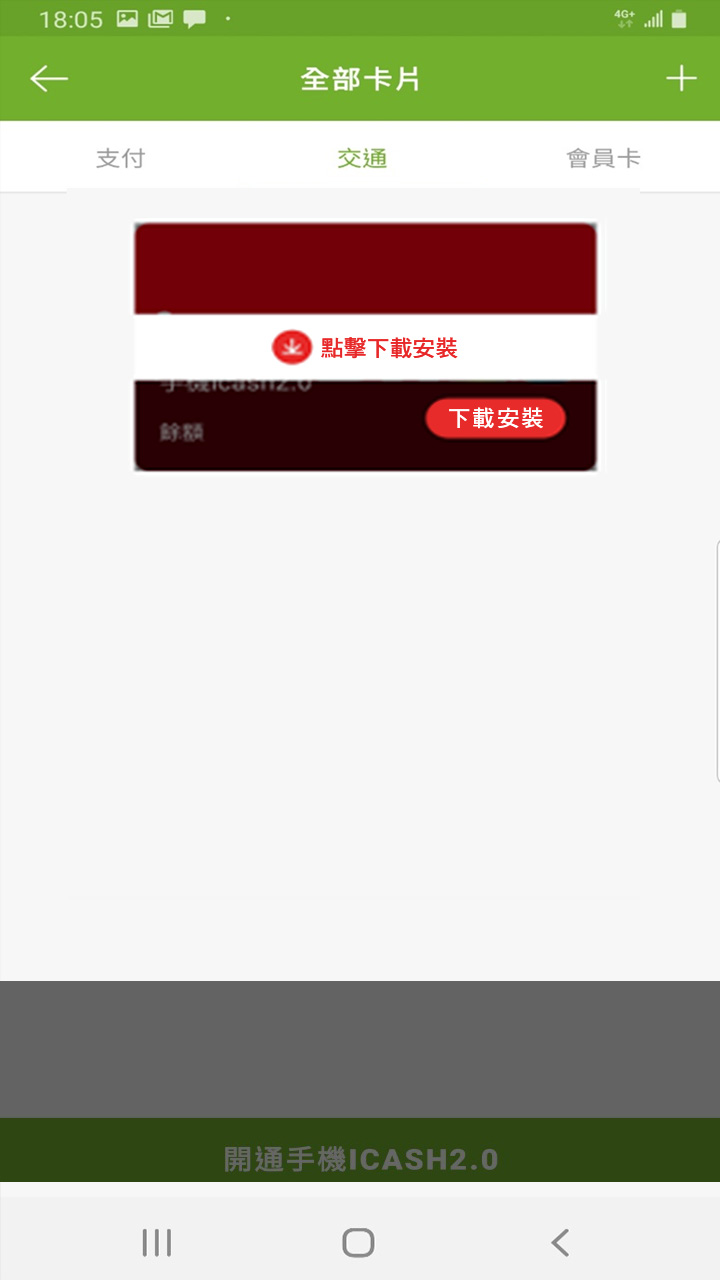
Task: Select the 交通 tab
Action: [362, 158]
